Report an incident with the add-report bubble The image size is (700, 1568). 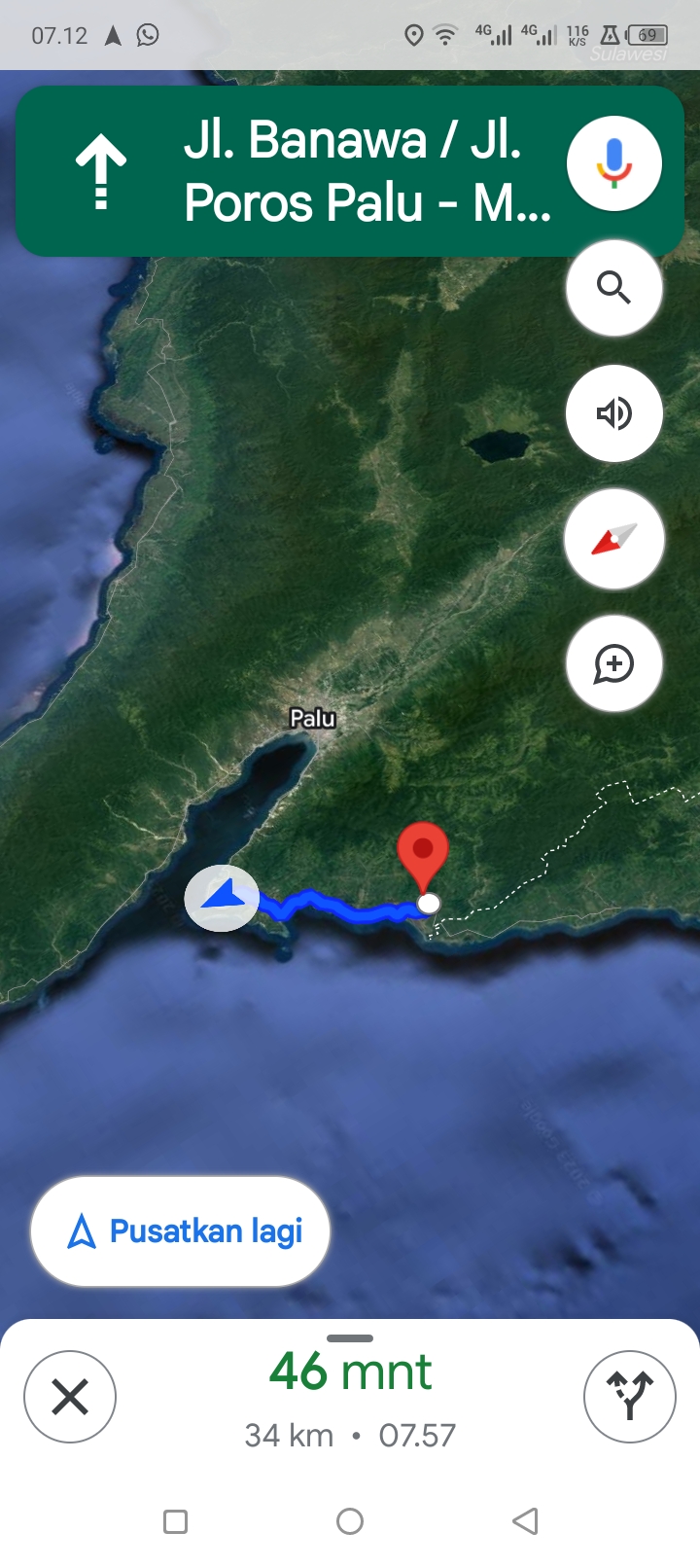[x=613, y=664]
